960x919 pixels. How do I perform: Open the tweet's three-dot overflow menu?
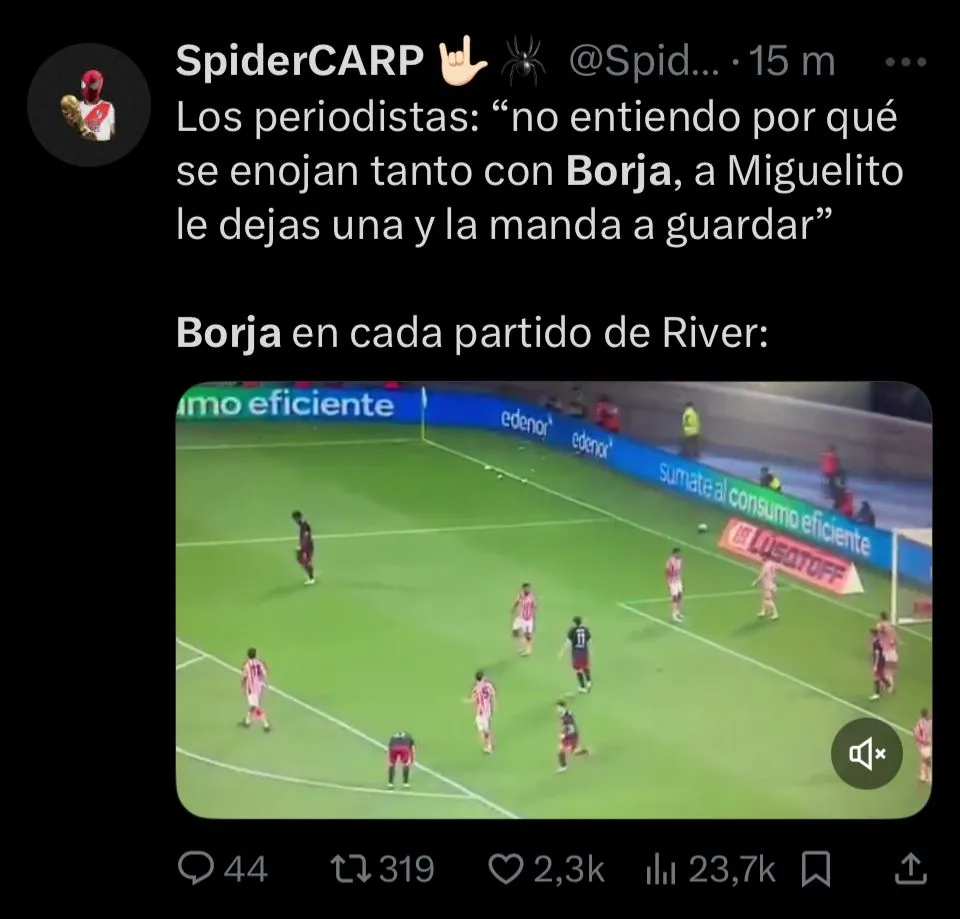pyautogui.click(x=907, y=63)
